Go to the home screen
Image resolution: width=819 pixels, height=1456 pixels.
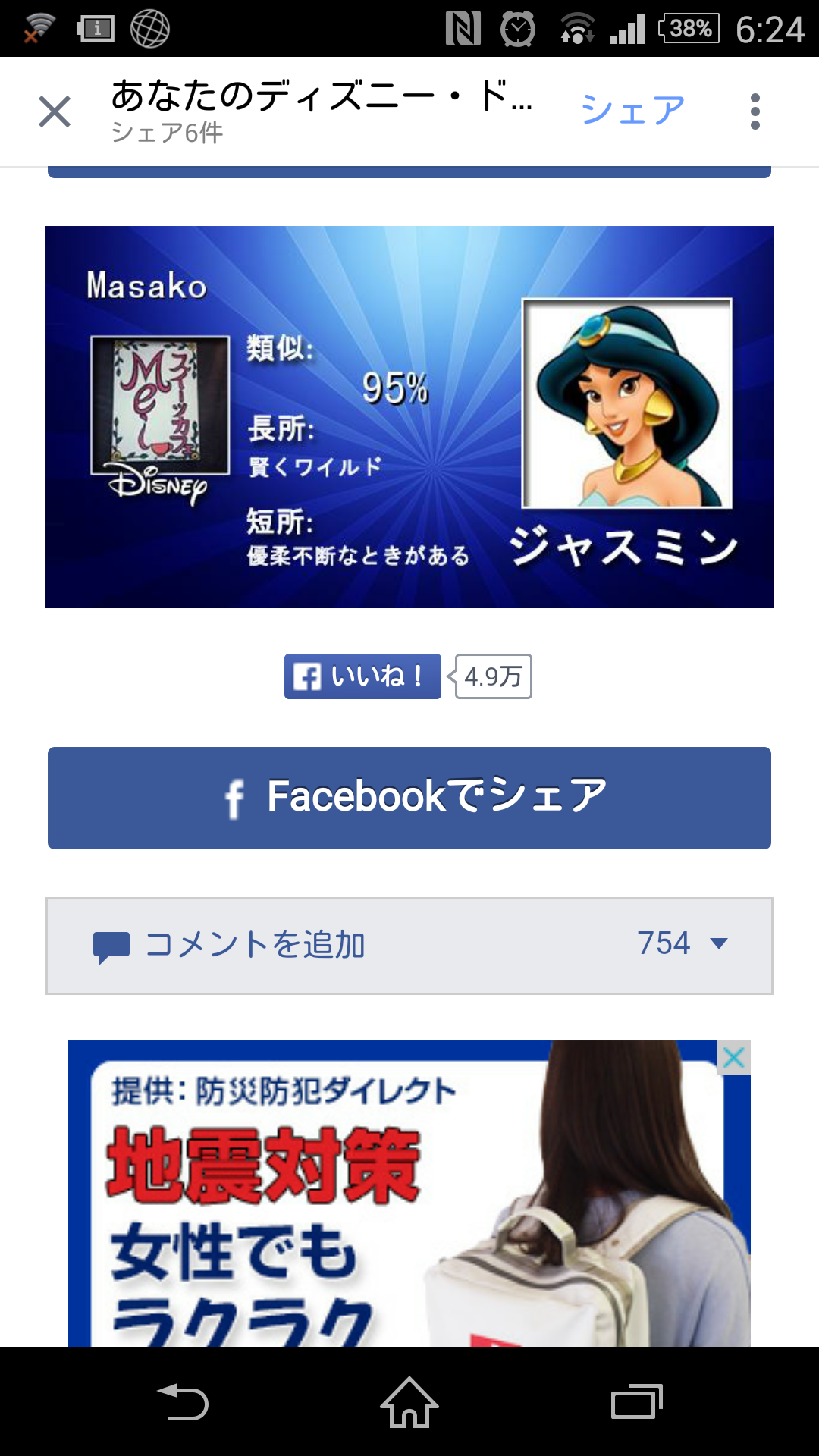(x=409, y=1401)
